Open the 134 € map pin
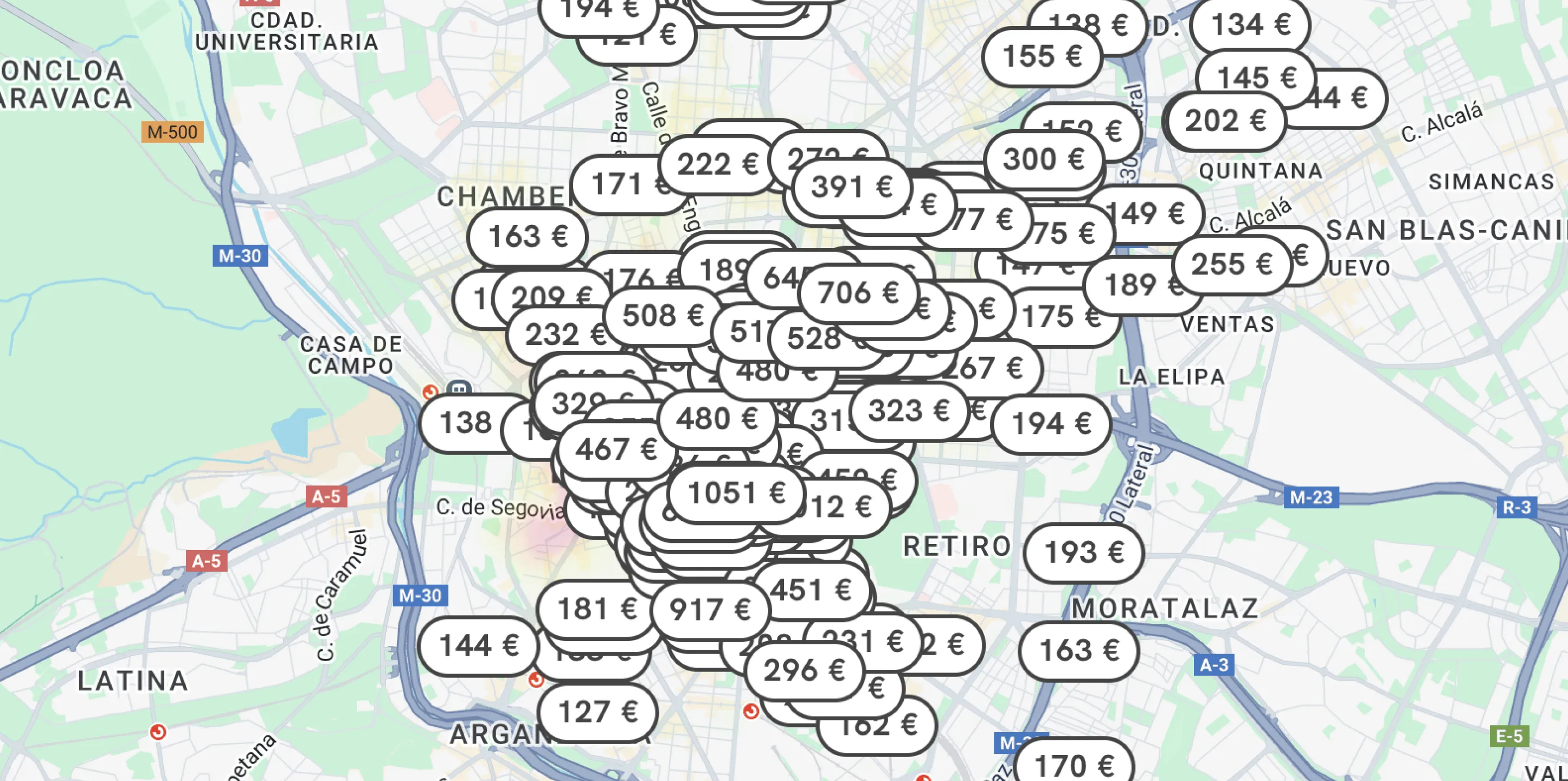This screenshot has height=781, width=1568. point(1251,25)
